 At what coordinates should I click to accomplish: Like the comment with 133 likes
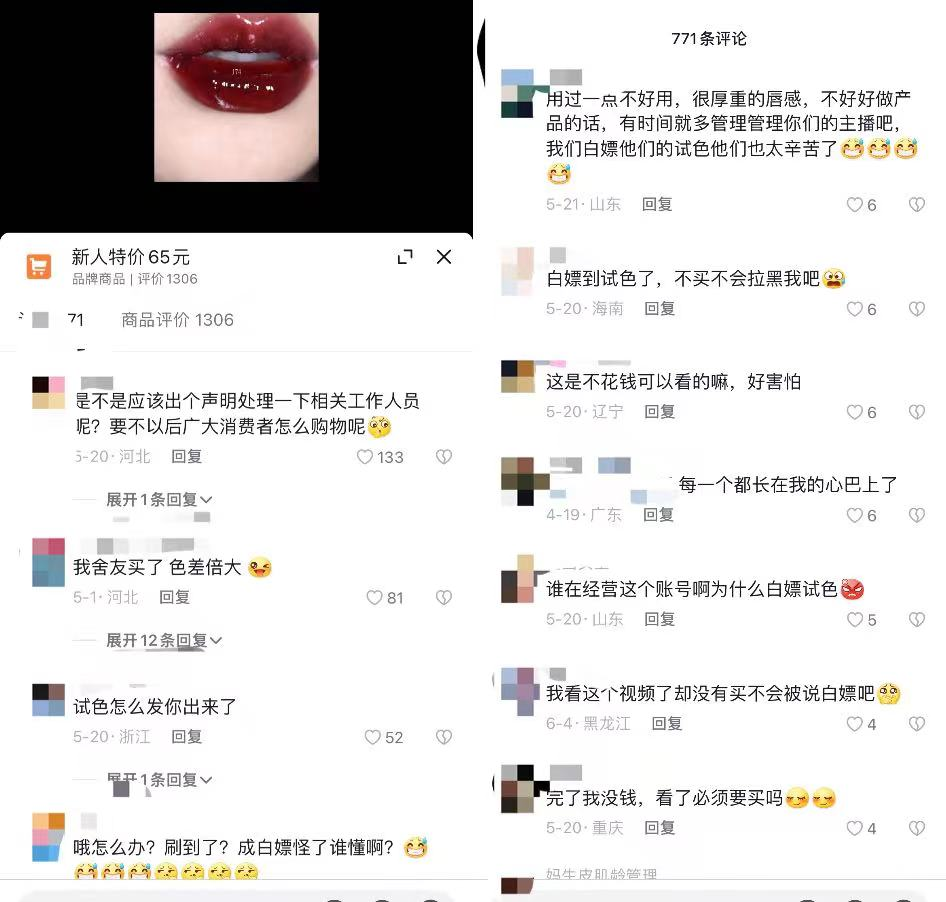[379, 457]
